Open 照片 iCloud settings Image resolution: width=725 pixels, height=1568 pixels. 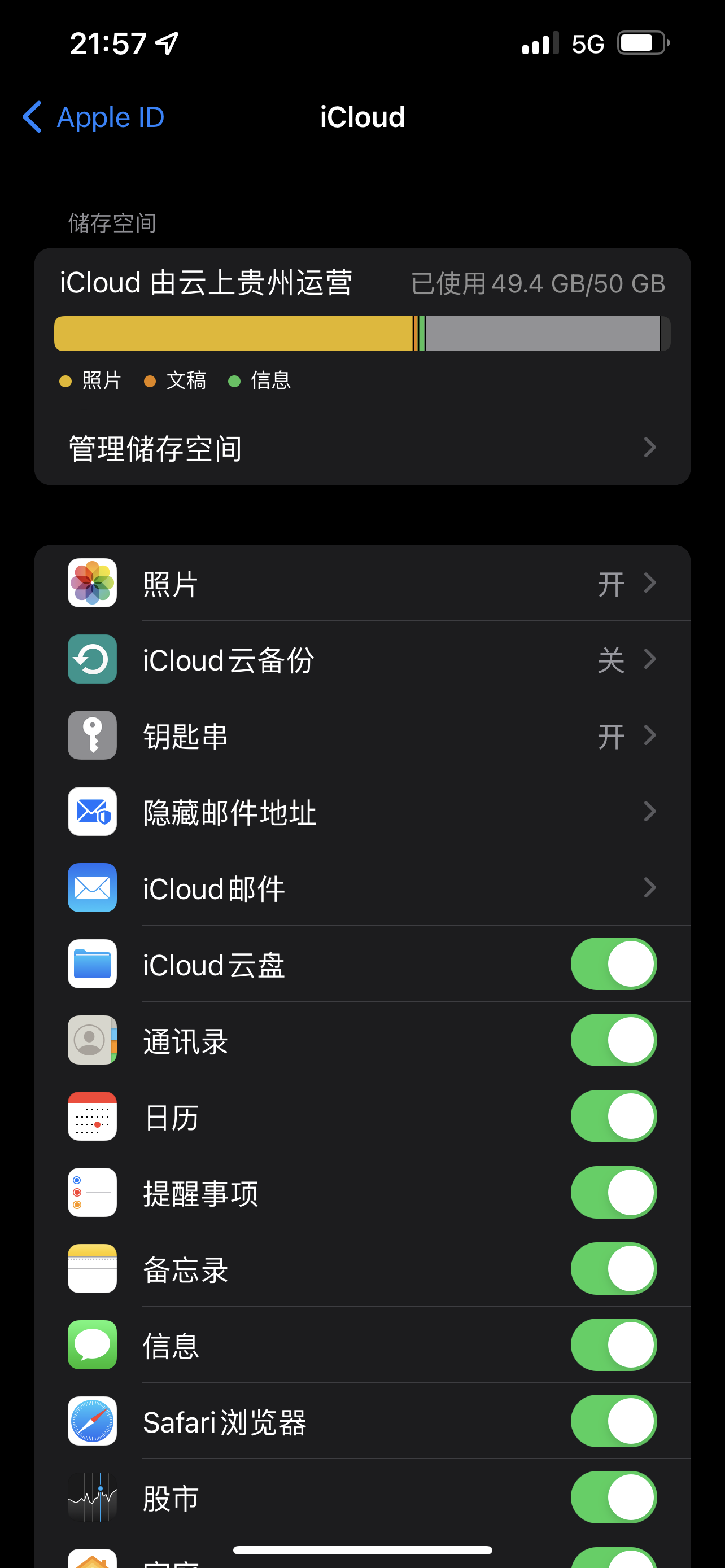[x=362, y=583]
